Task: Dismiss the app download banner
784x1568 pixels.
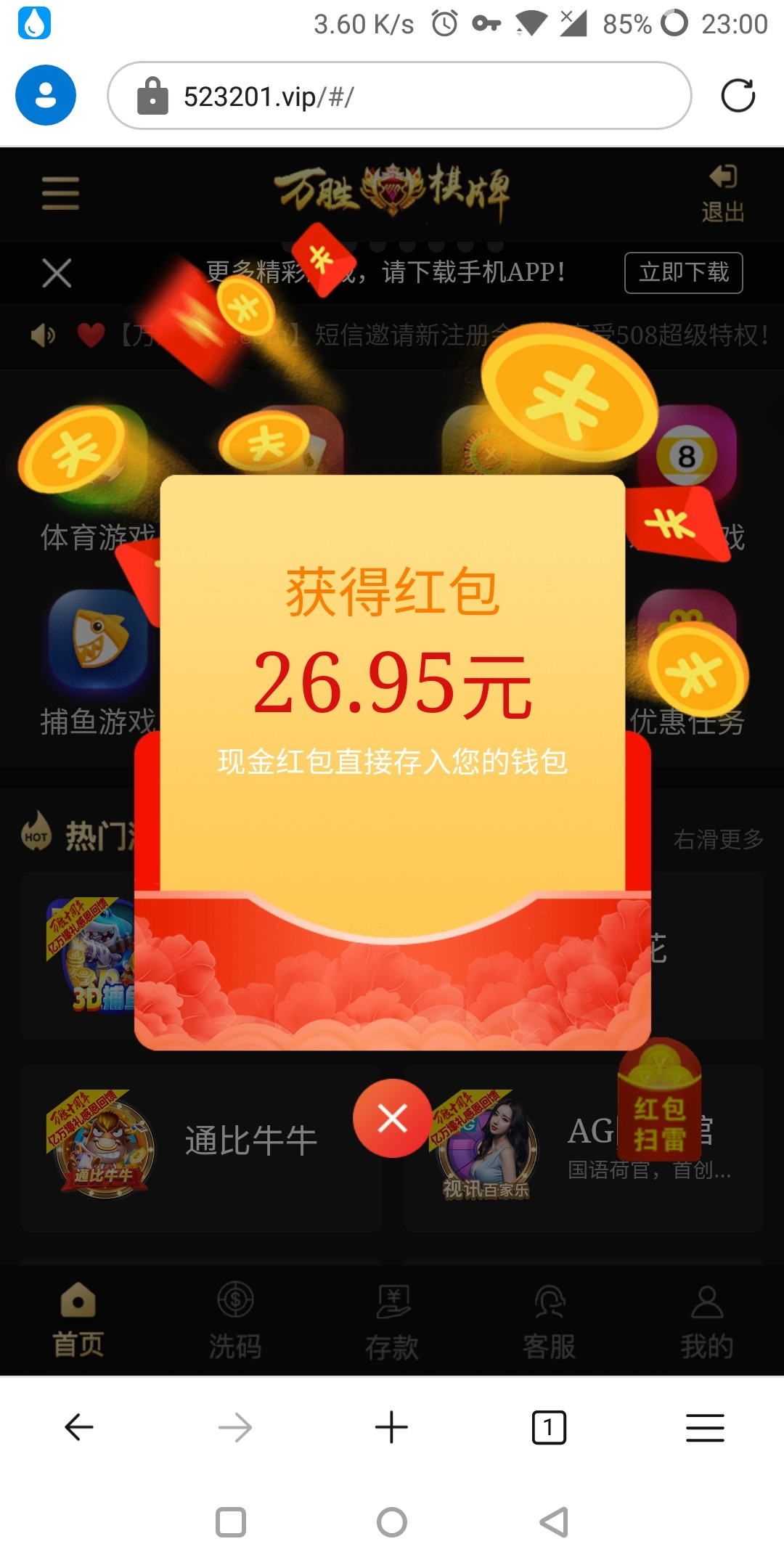Action: 57,274
